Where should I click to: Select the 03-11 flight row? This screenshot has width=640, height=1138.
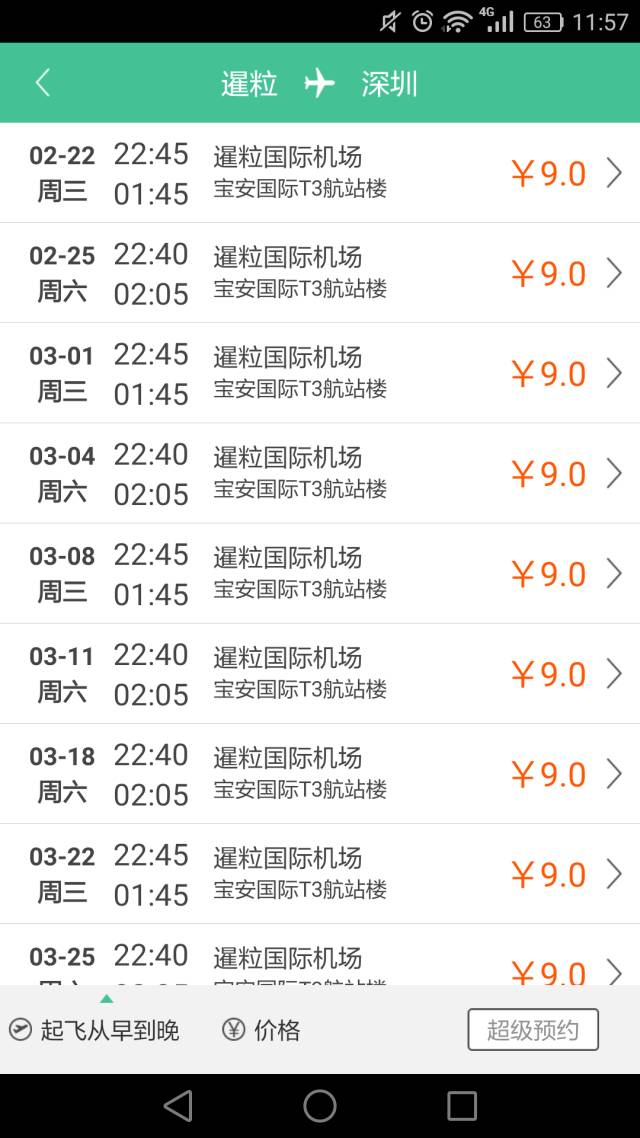320,673
